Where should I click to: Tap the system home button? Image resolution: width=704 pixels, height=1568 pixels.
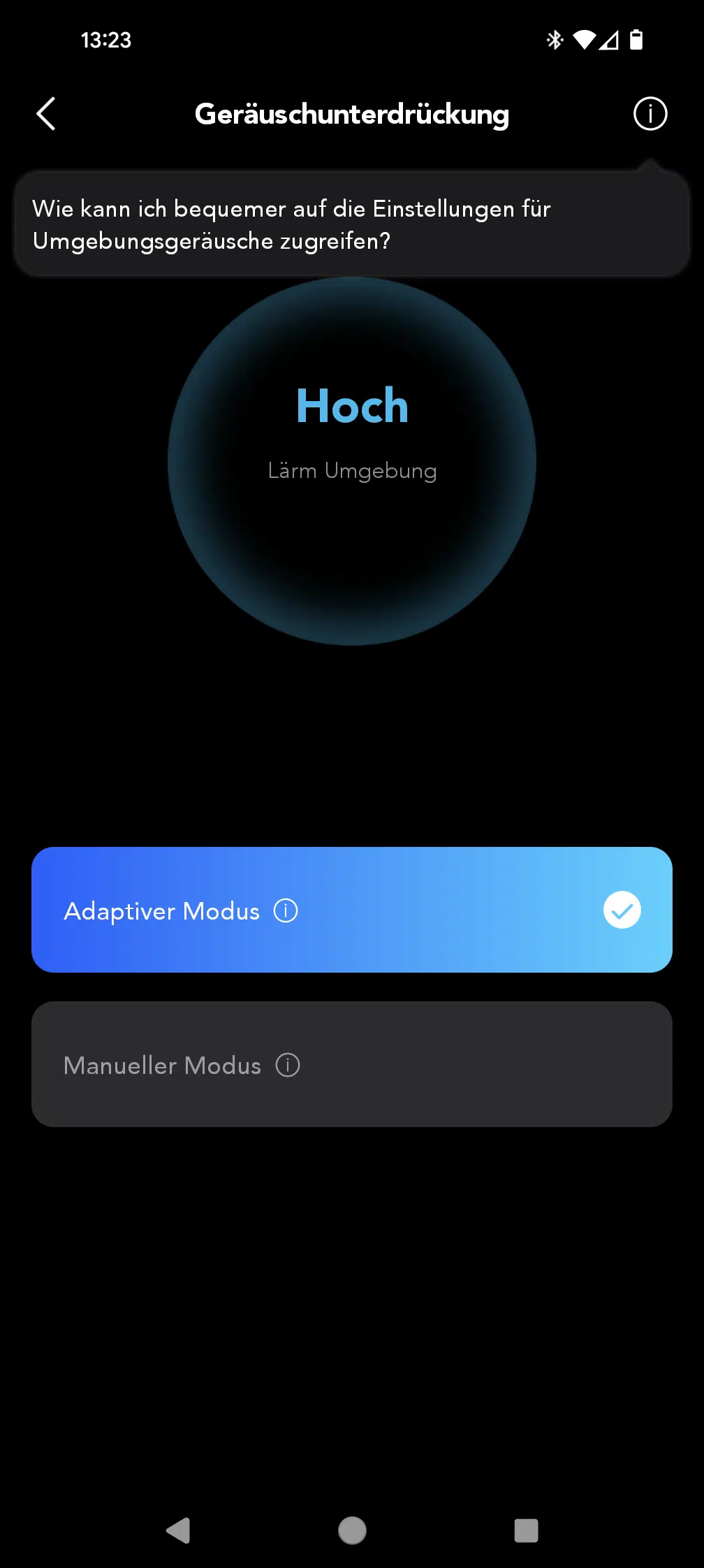352,1530
